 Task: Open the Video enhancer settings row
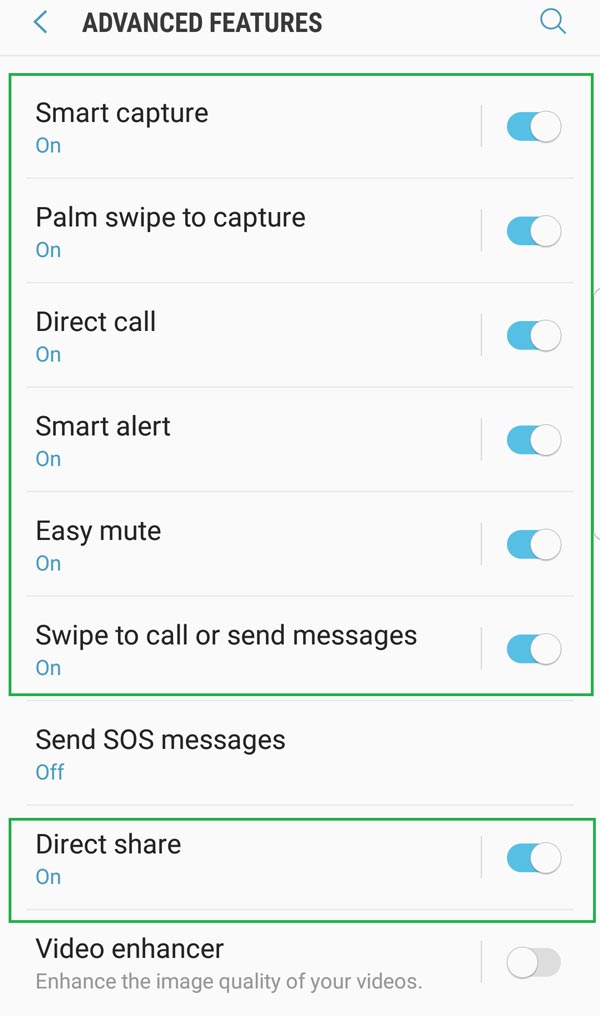pyautogui.click(x=253, y=963)
